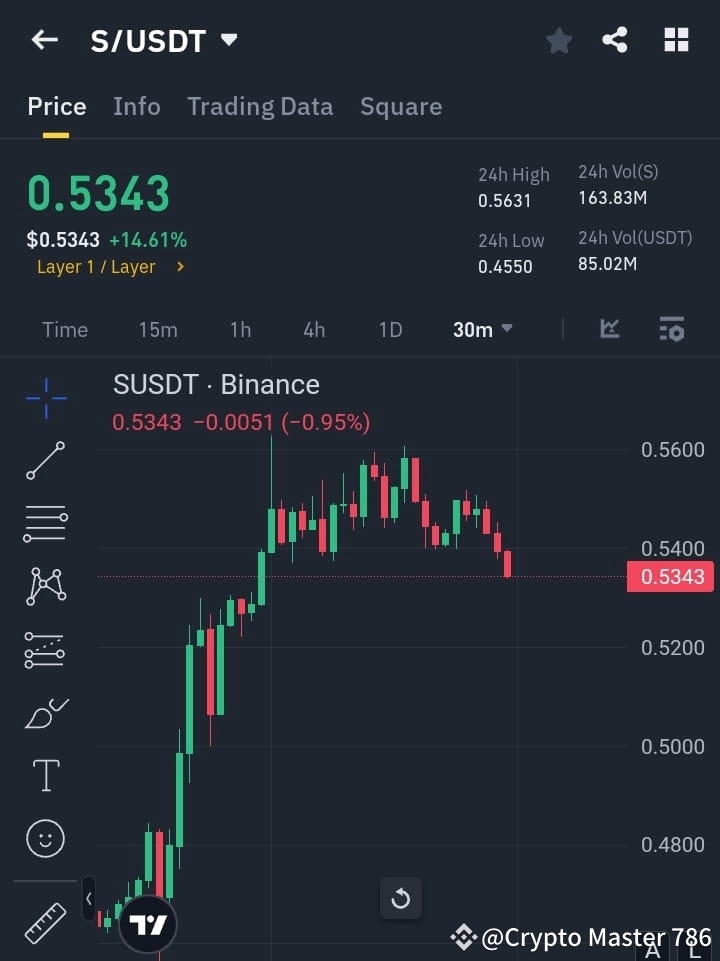
Task: Open the Square tab
Action: 401,106
